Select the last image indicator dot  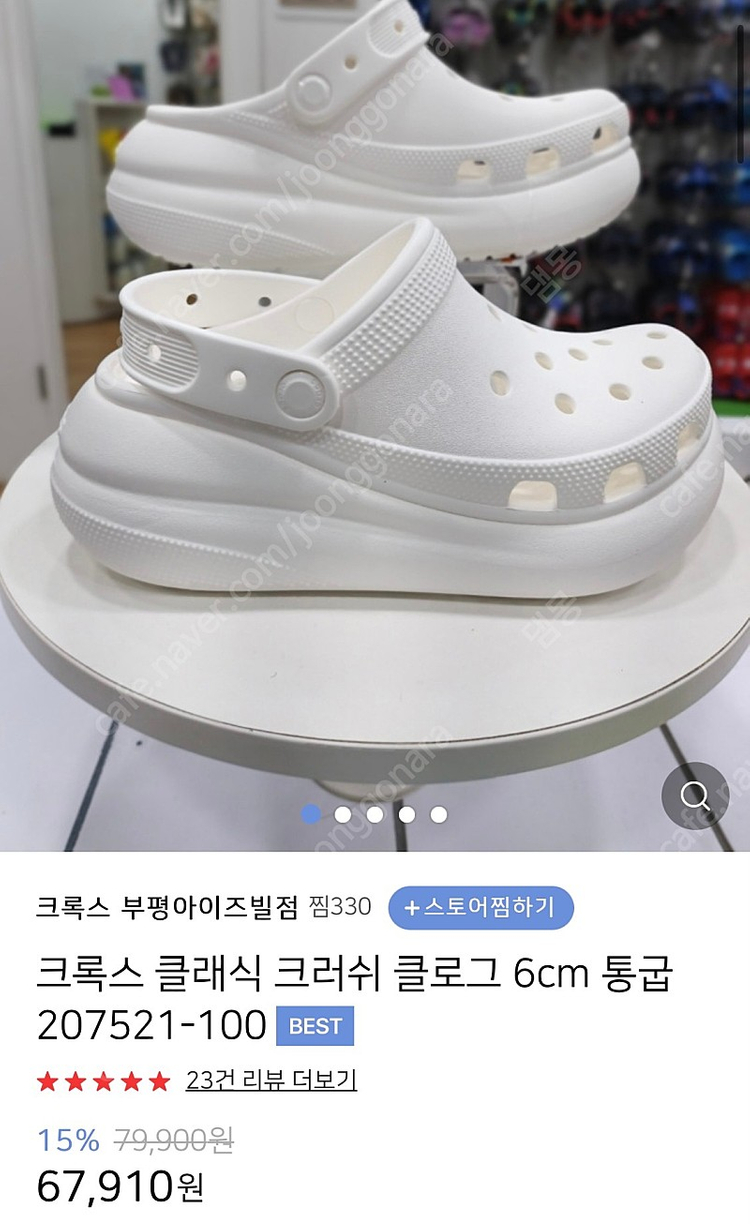(x=438, y=814)
